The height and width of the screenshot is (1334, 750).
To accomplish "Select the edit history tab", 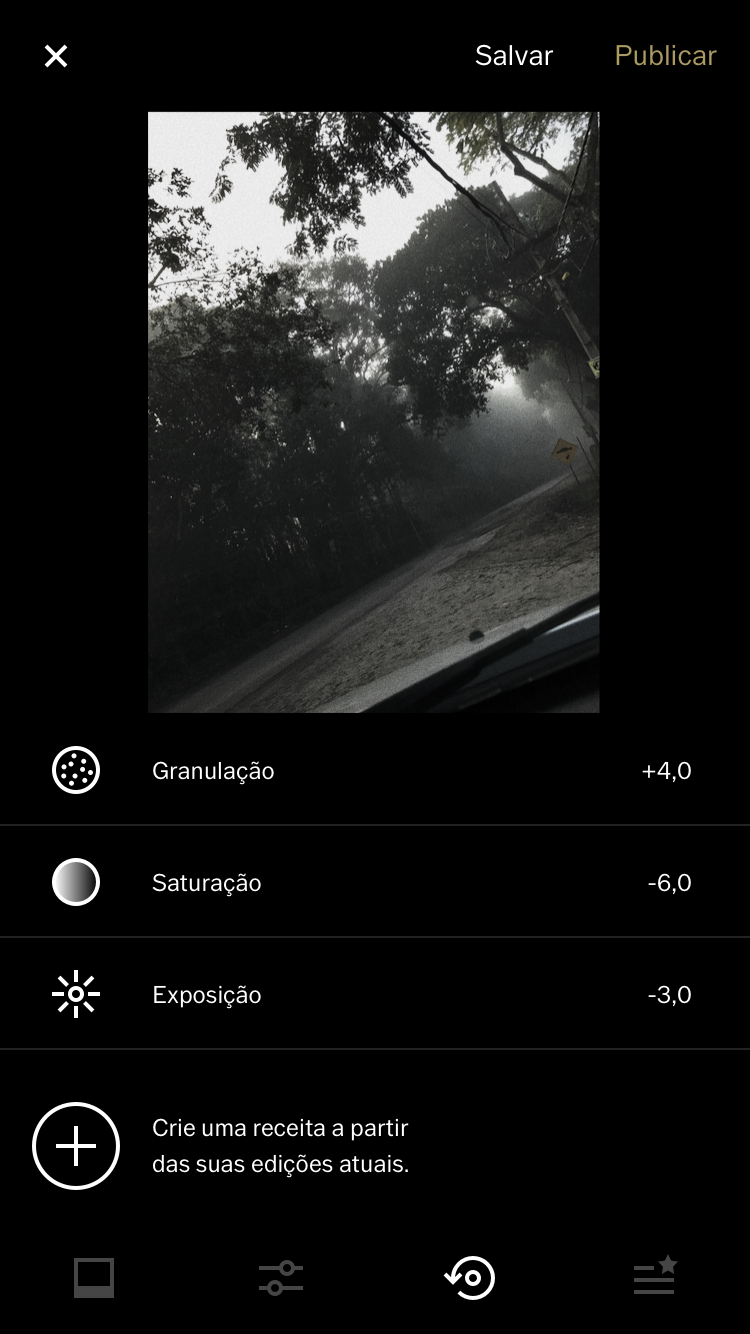I will (470, 1278).
